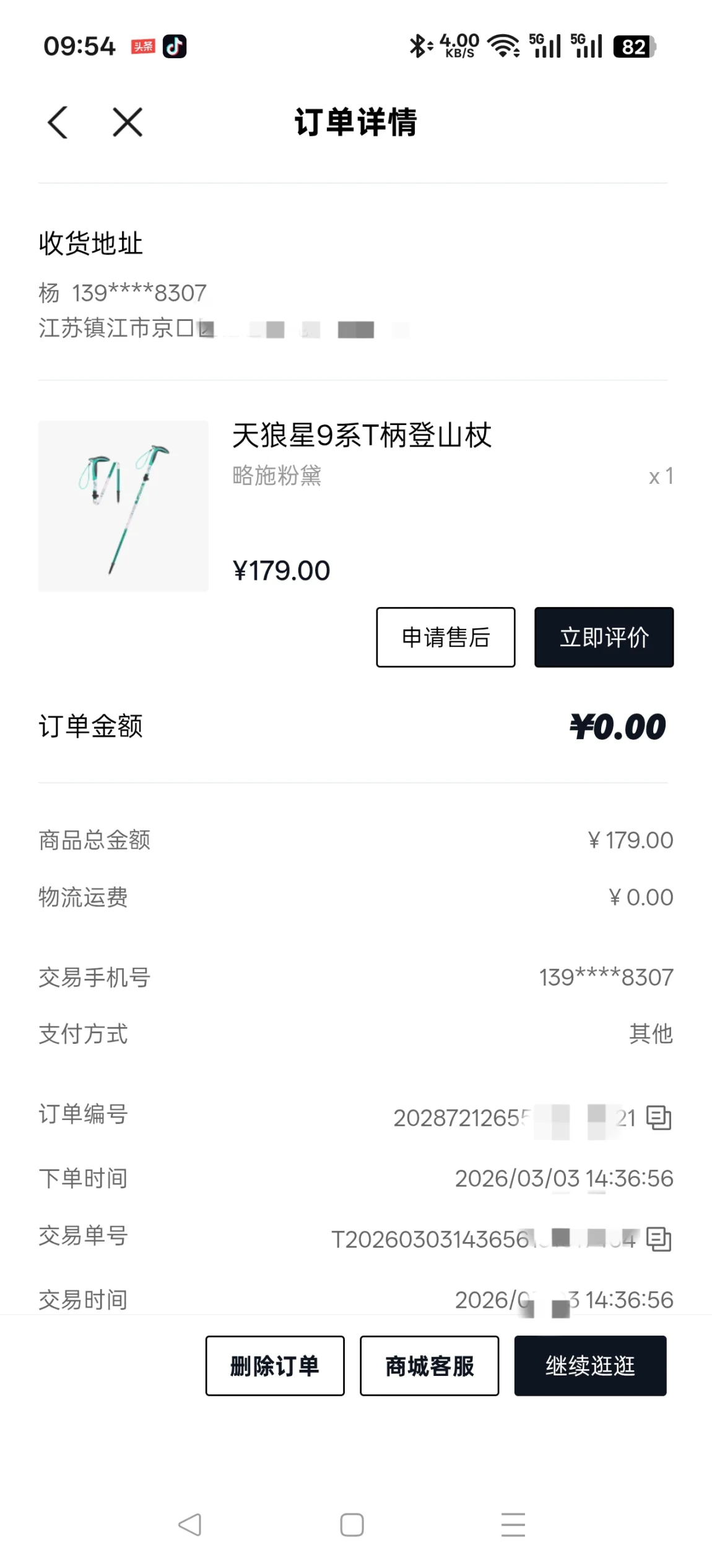This screenshot has width=712, height=1568.
Task: Go back using the top-left arrow
Action: (x=58, y=122)
